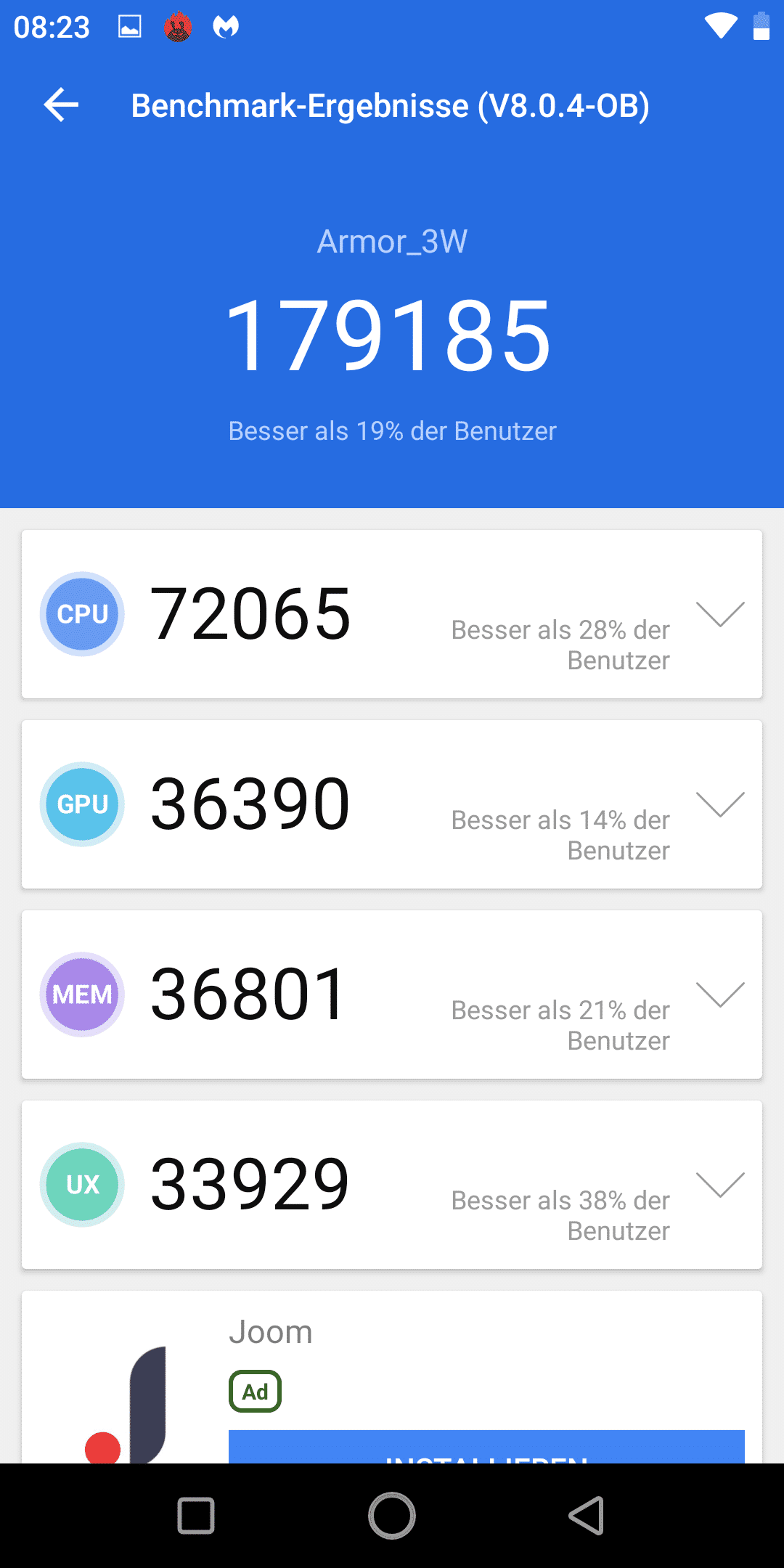Open recent apps from navigation bar

point(196,1516)
